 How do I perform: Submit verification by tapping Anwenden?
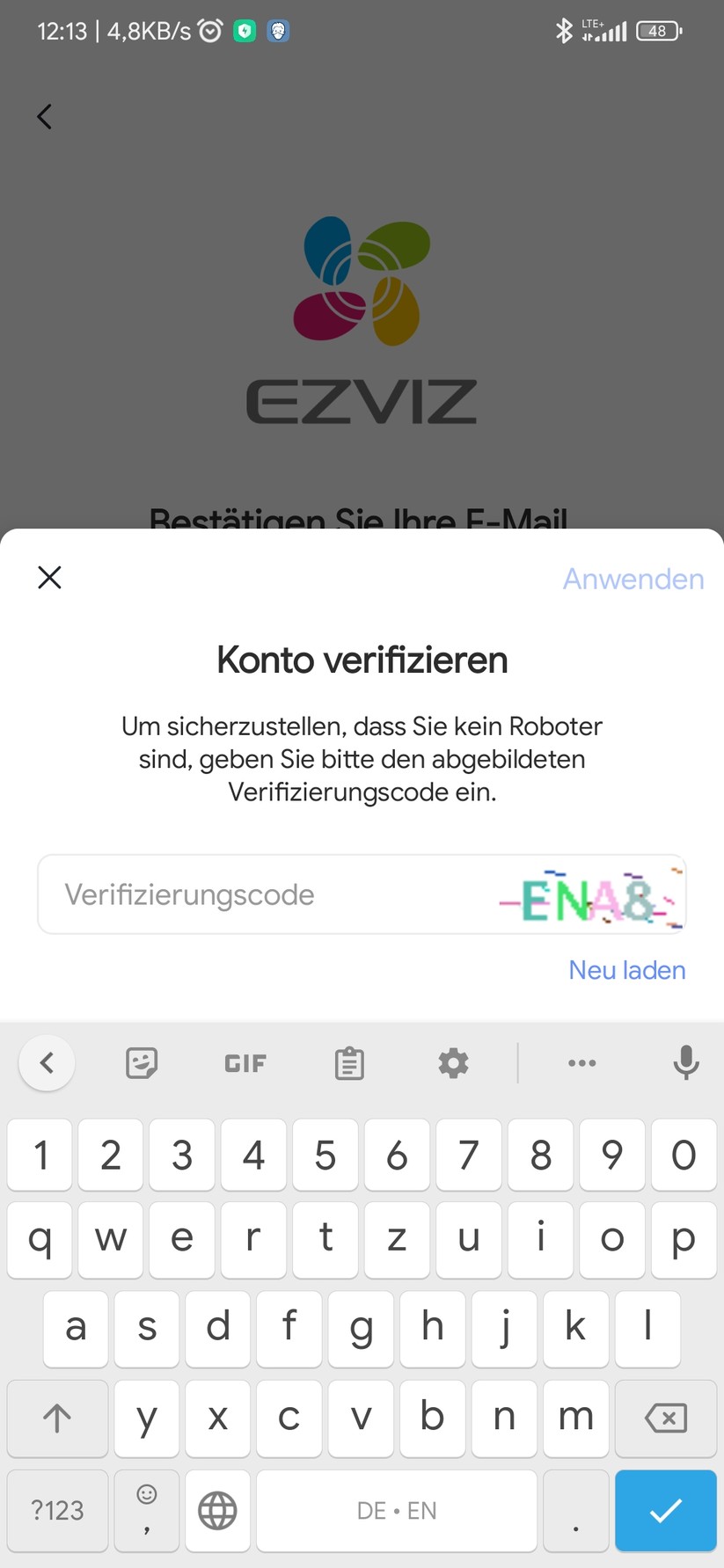(633, 579)
